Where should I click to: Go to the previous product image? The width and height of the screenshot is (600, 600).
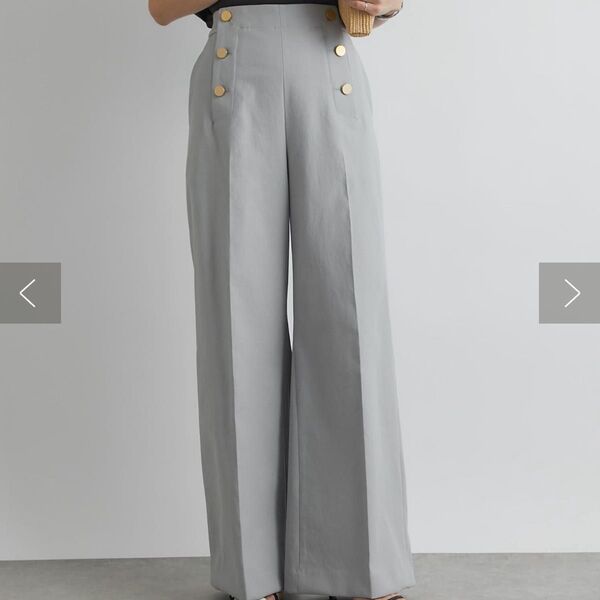pos(30,293)
